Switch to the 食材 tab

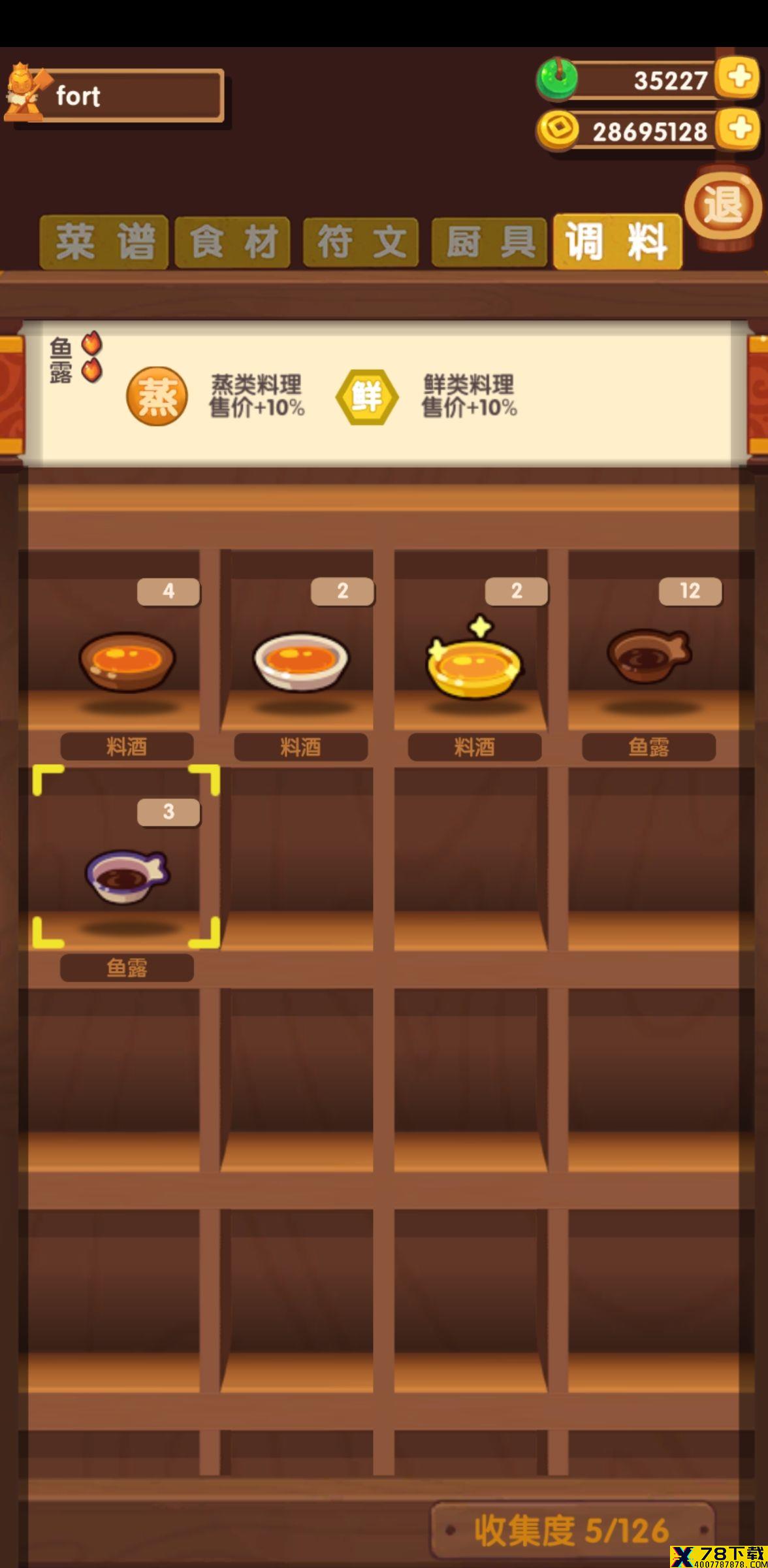(232, 242)
